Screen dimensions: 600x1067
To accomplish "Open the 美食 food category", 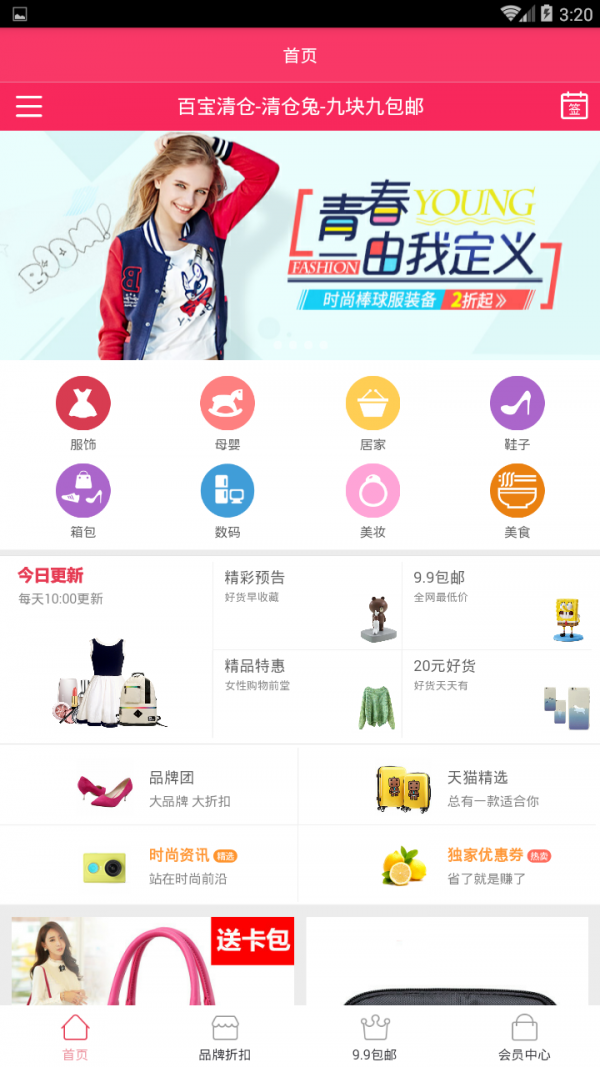I will pyautogui.click(x=517, y=500).
